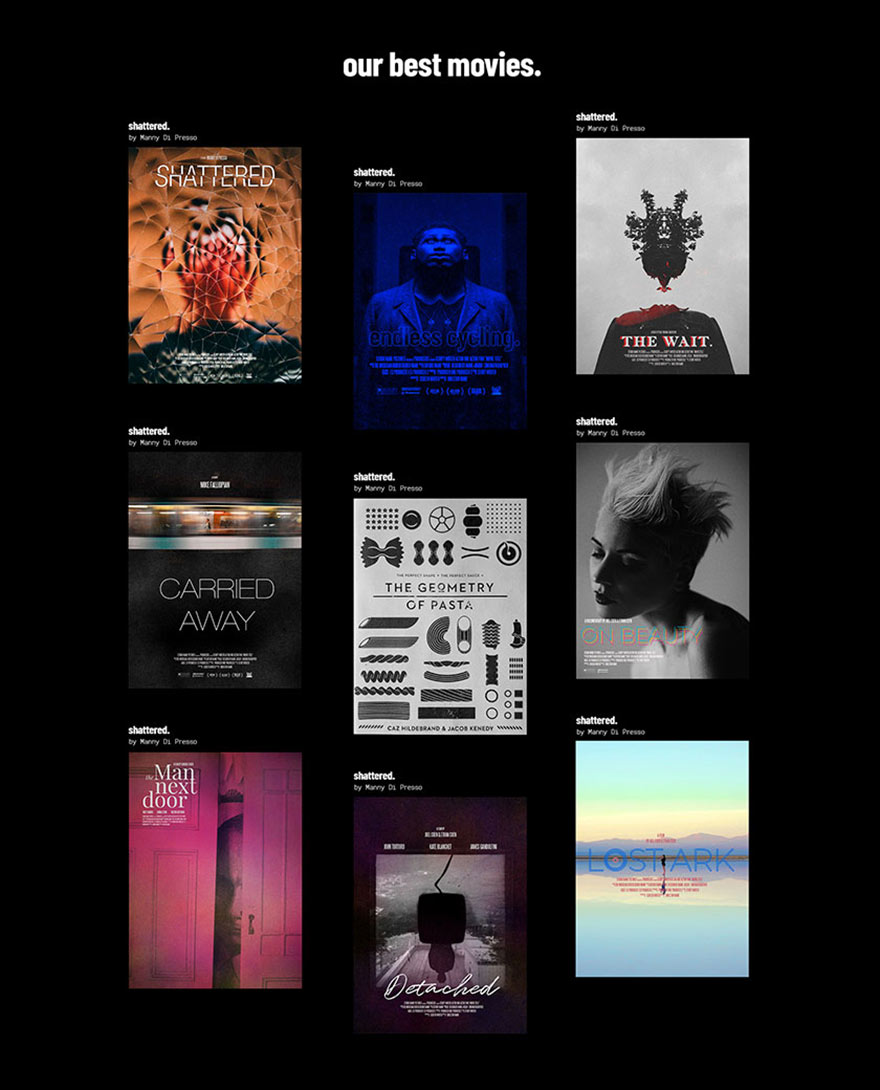View the On Beauty movie poster
880x1090 pixels.
click(x=662, y=561)
